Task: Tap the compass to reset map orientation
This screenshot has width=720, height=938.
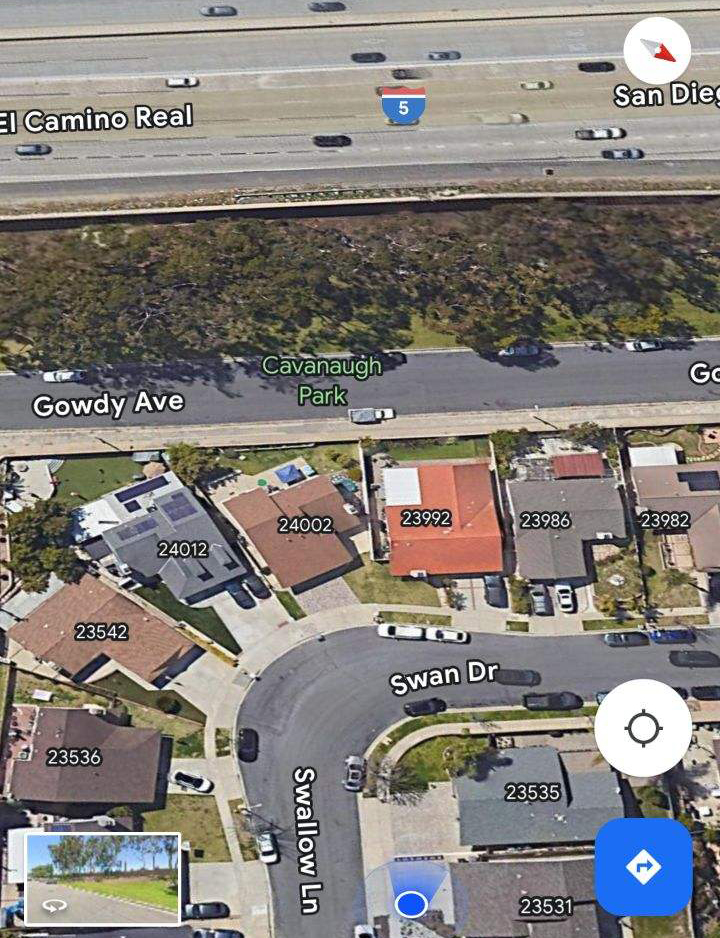Action: point(657,51)
